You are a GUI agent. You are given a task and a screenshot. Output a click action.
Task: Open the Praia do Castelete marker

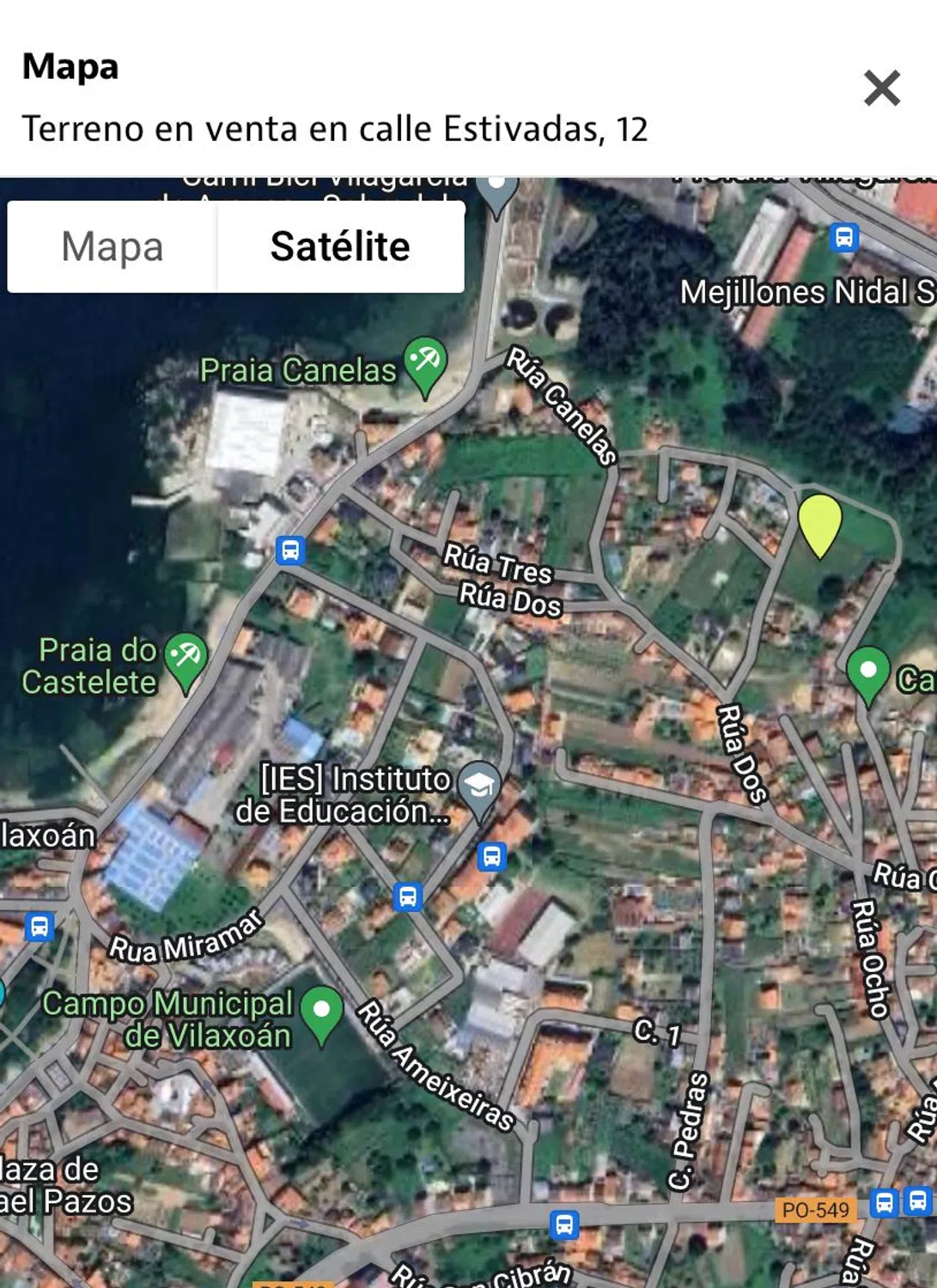click(x=186, y=659)
